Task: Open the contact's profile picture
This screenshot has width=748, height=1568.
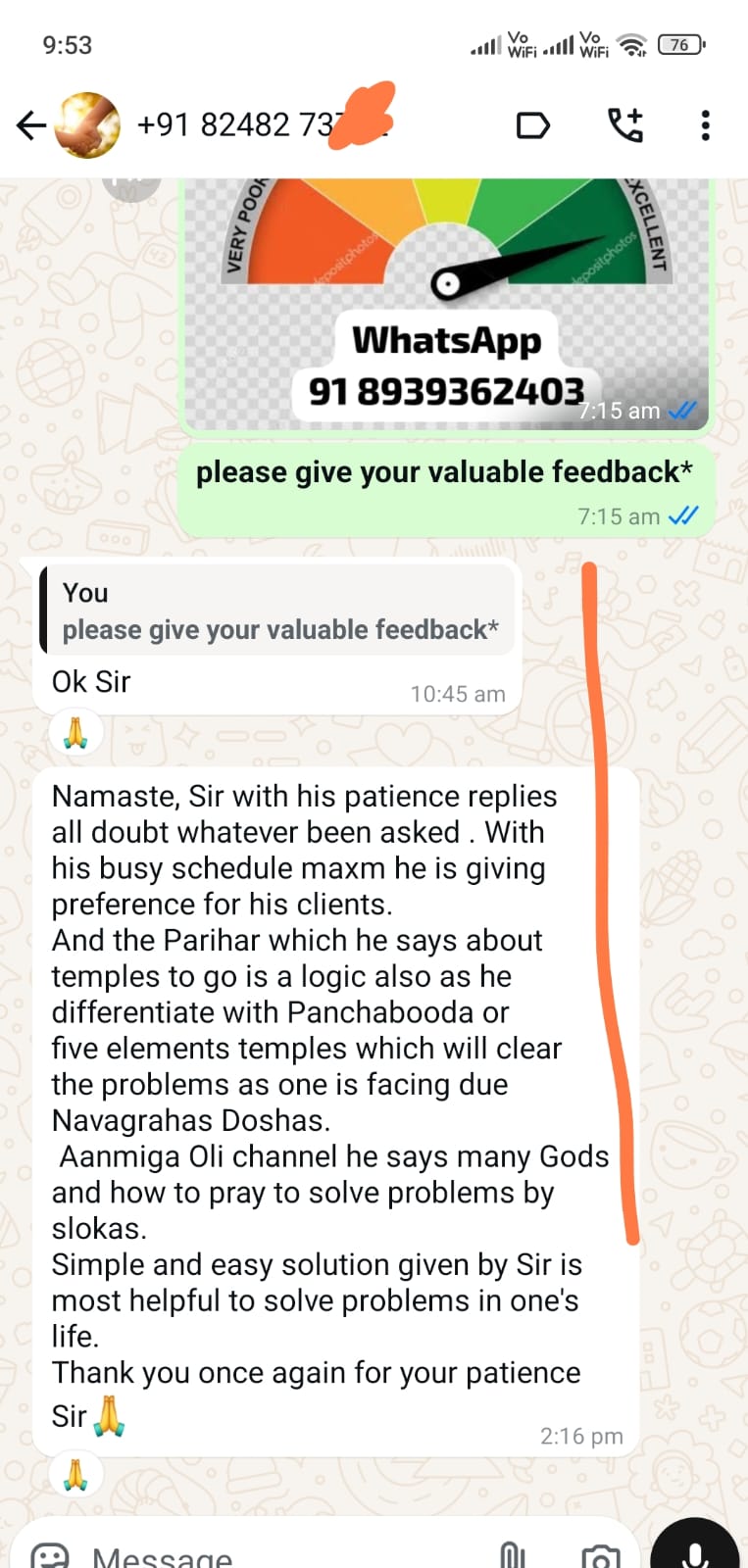Action: [87, 125]
